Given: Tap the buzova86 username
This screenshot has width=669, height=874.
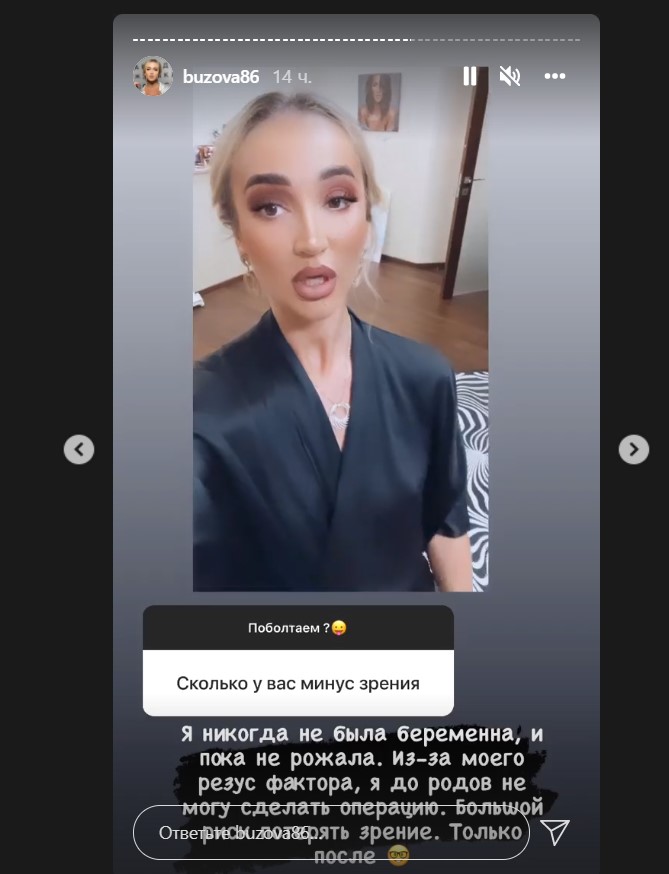Looking at the screenshot, I should (x=220, y=76).
